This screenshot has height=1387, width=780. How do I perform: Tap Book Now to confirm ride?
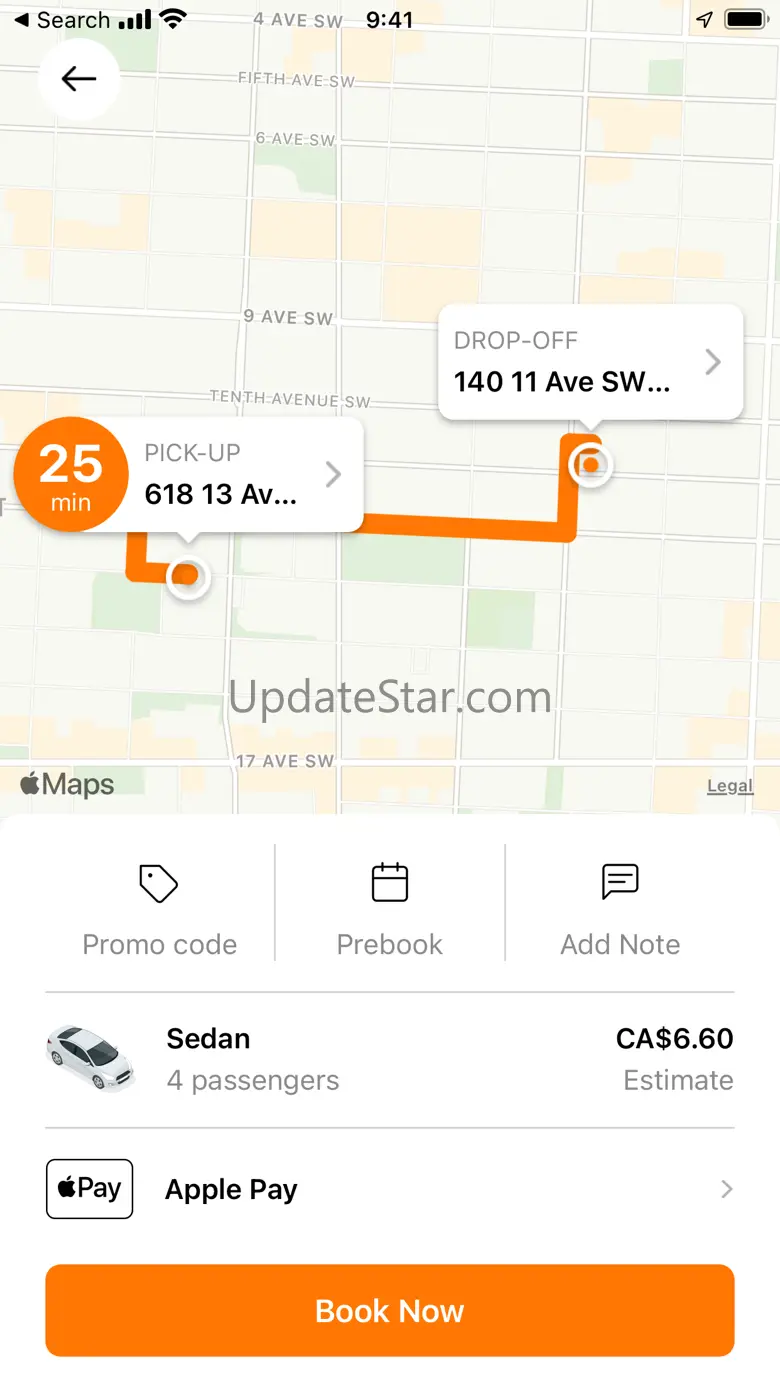[389, 1310]
